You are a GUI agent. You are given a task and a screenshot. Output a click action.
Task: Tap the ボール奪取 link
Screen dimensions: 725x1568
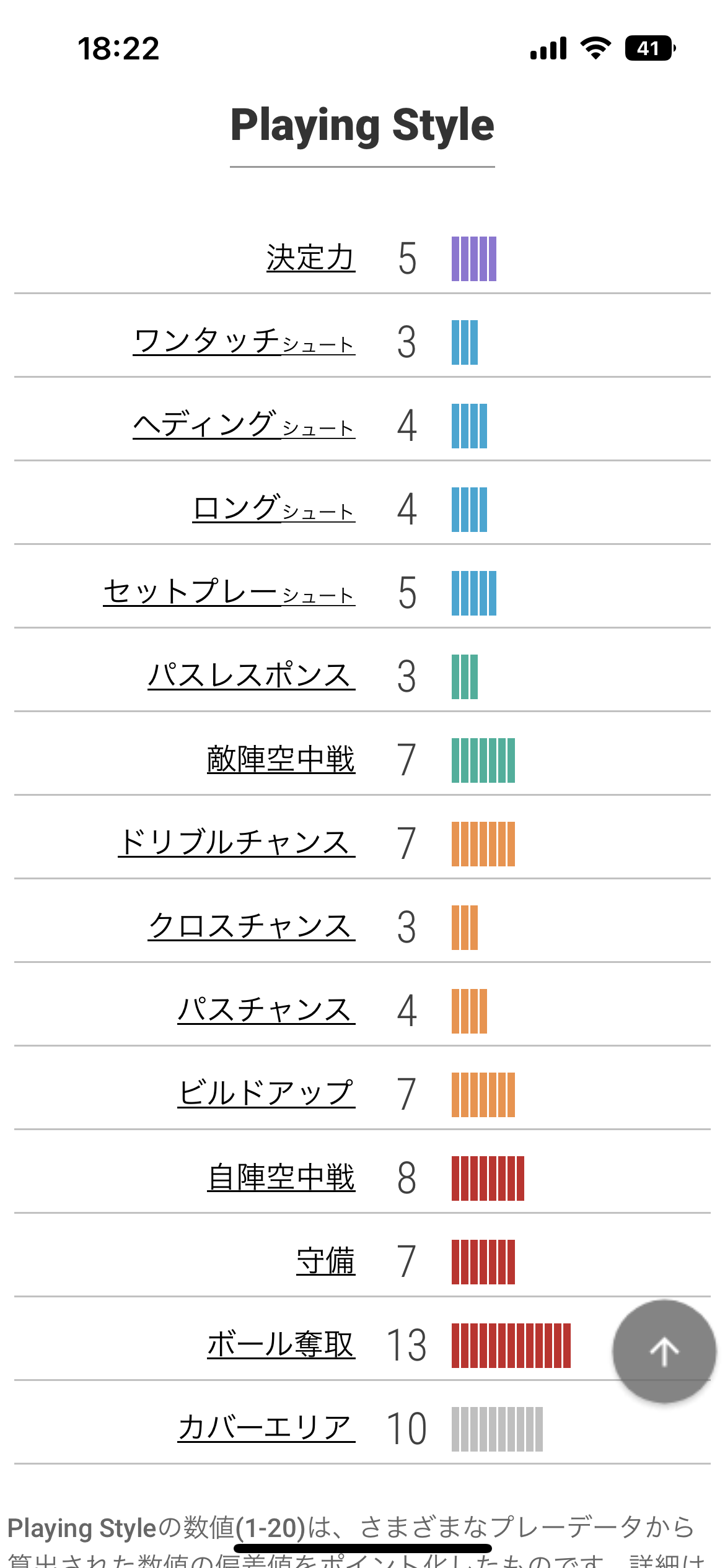pyautogui.click(x=281, y=1345)
